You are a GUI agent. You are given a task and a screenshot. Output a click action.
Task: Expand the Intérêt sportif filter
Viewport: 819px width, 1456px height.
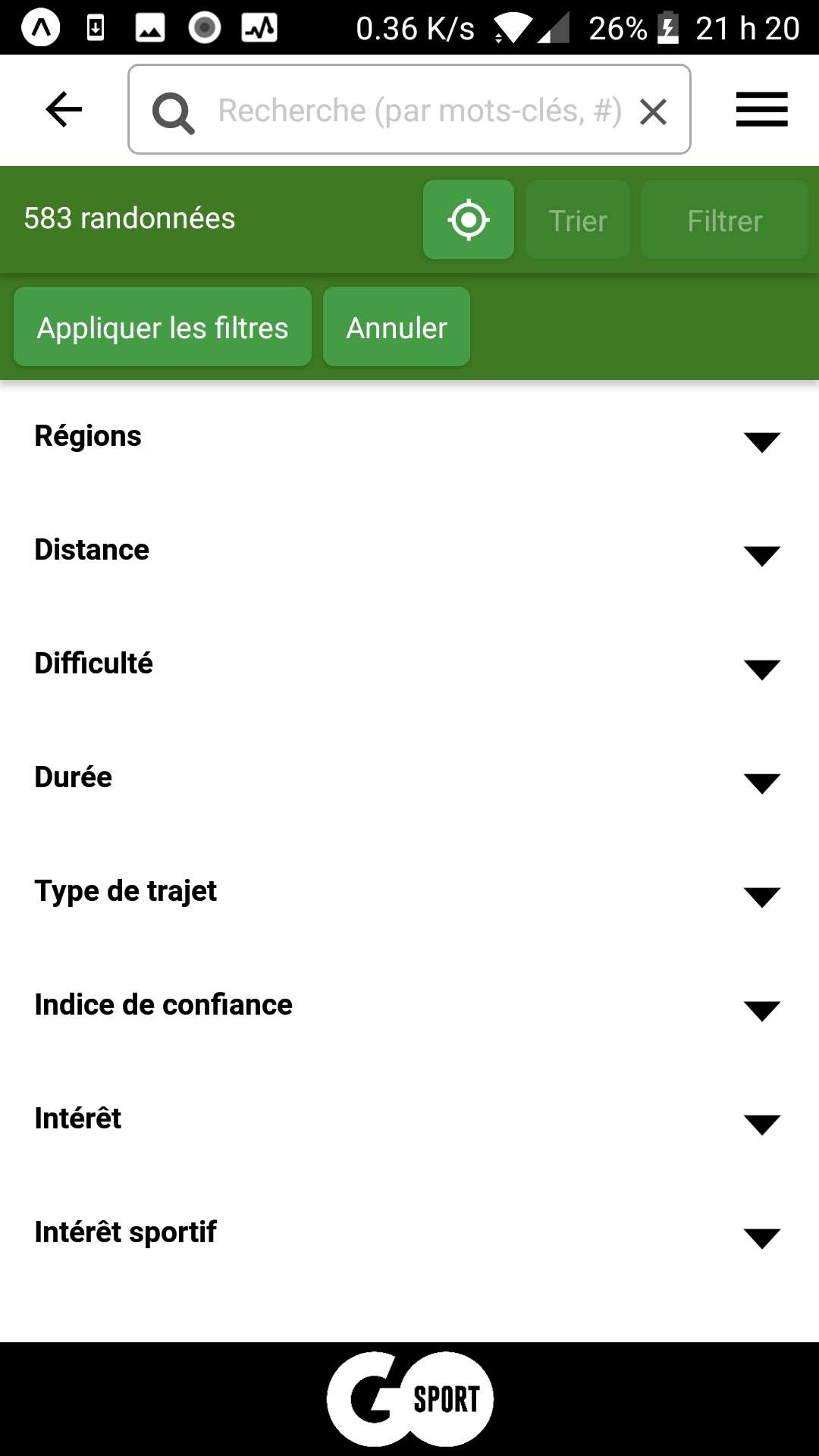click(409, 1234)
